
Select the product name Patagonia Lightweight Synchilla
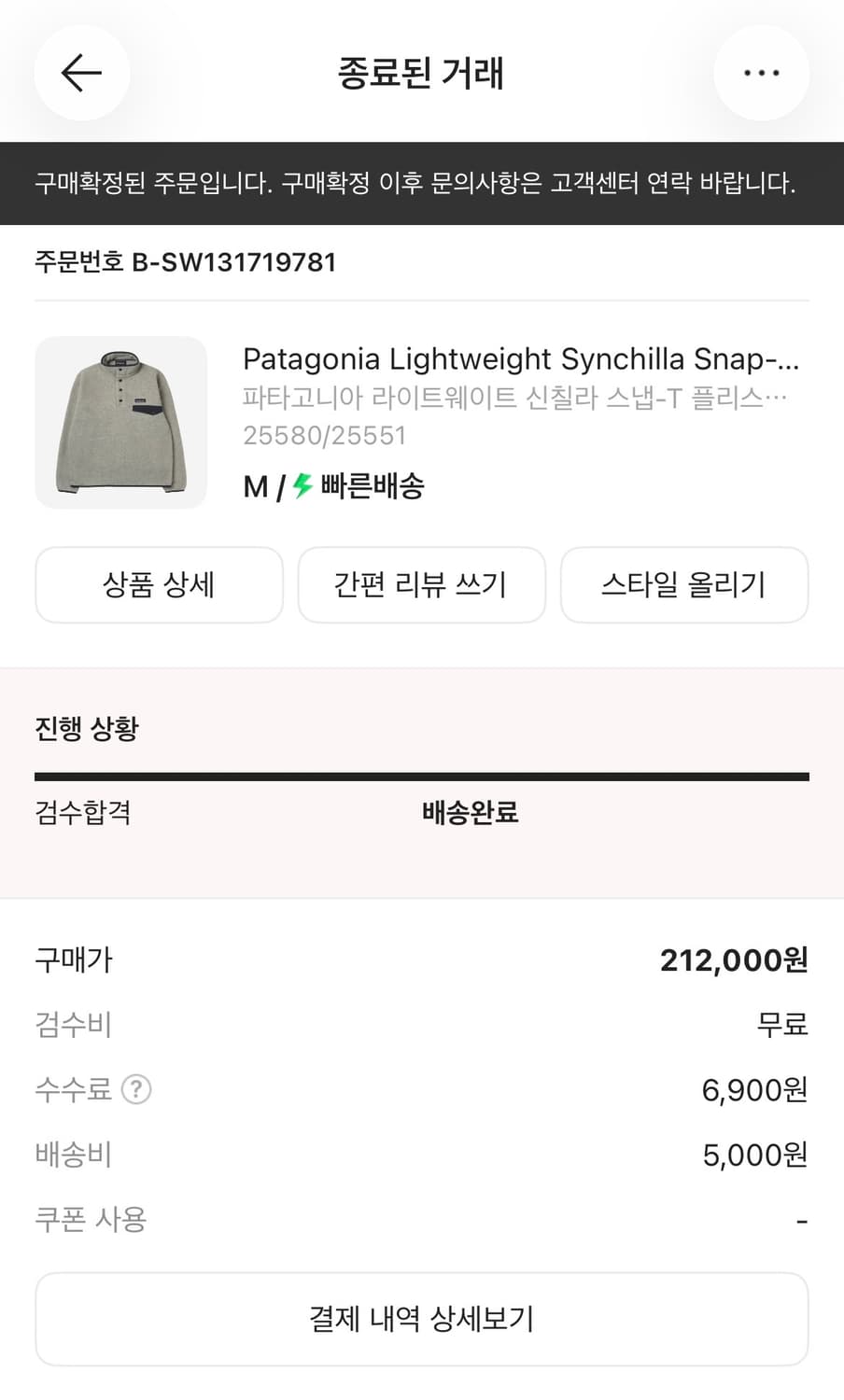[x=523, y=359]
